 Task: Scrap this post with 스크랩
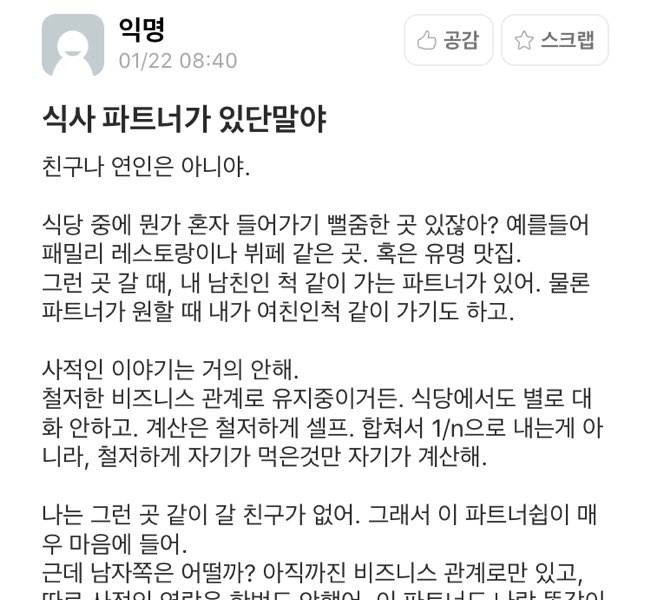[554, 40]
